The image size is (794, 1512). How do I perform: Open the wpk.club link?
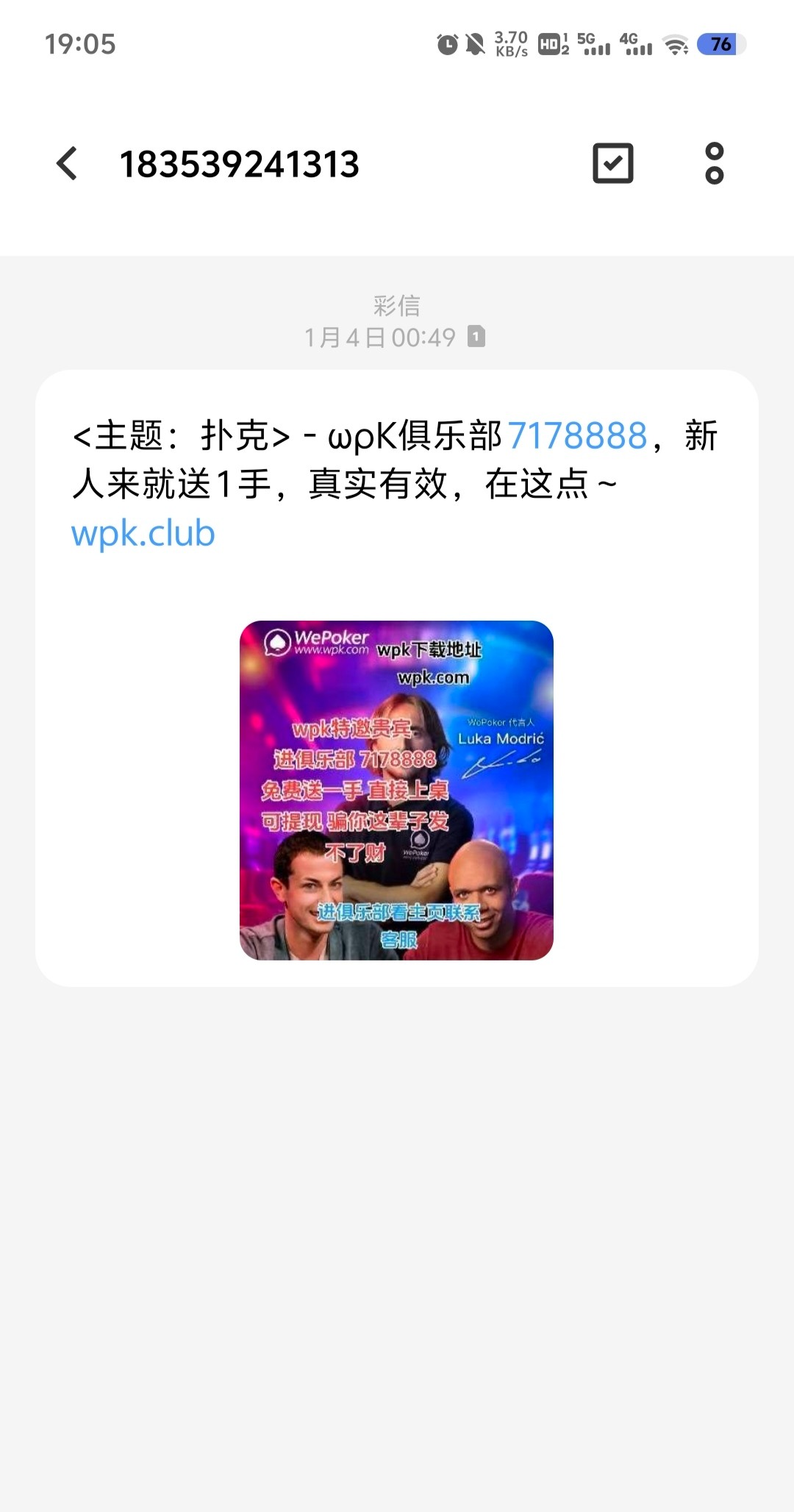coord(143,533)
